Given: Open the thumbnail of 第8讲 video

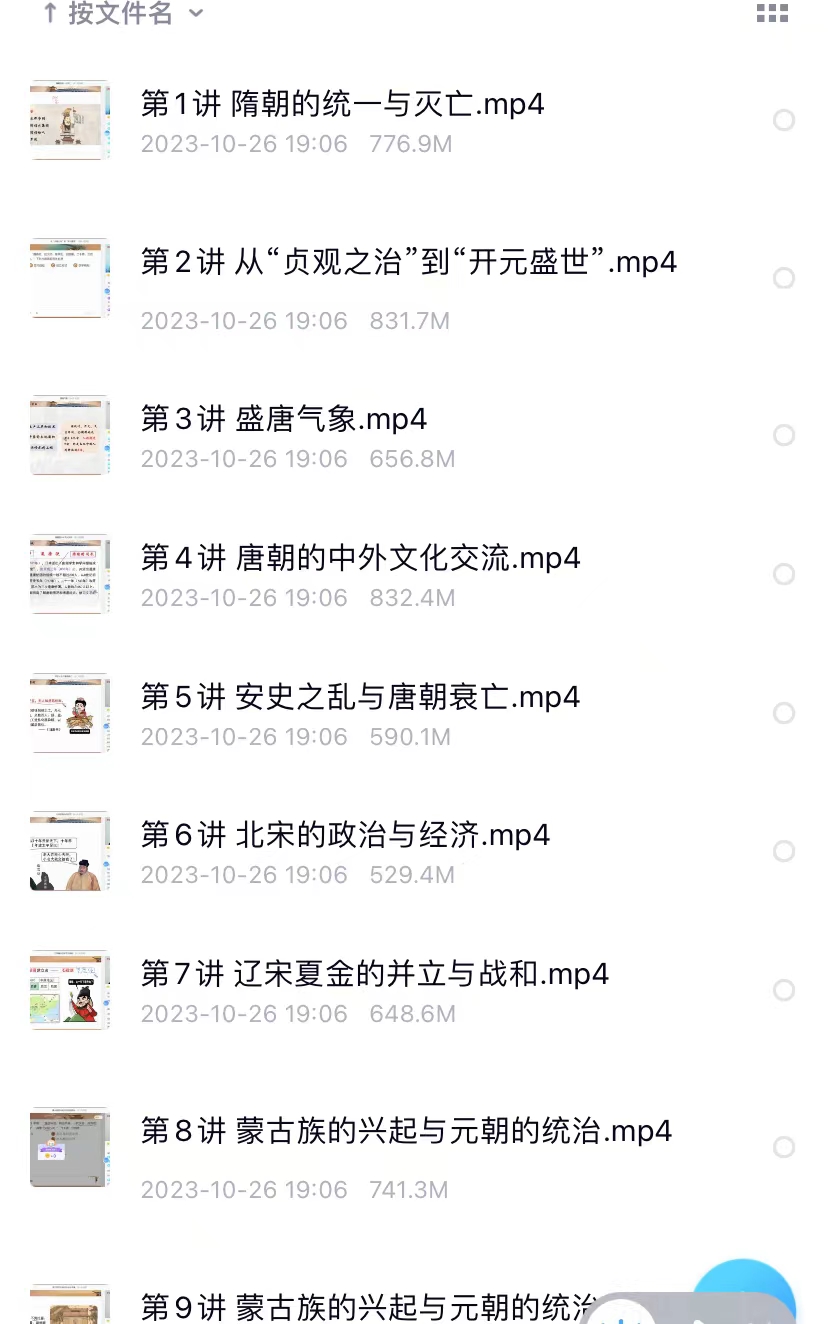Looking at the screenshot, I should 69,1148.
